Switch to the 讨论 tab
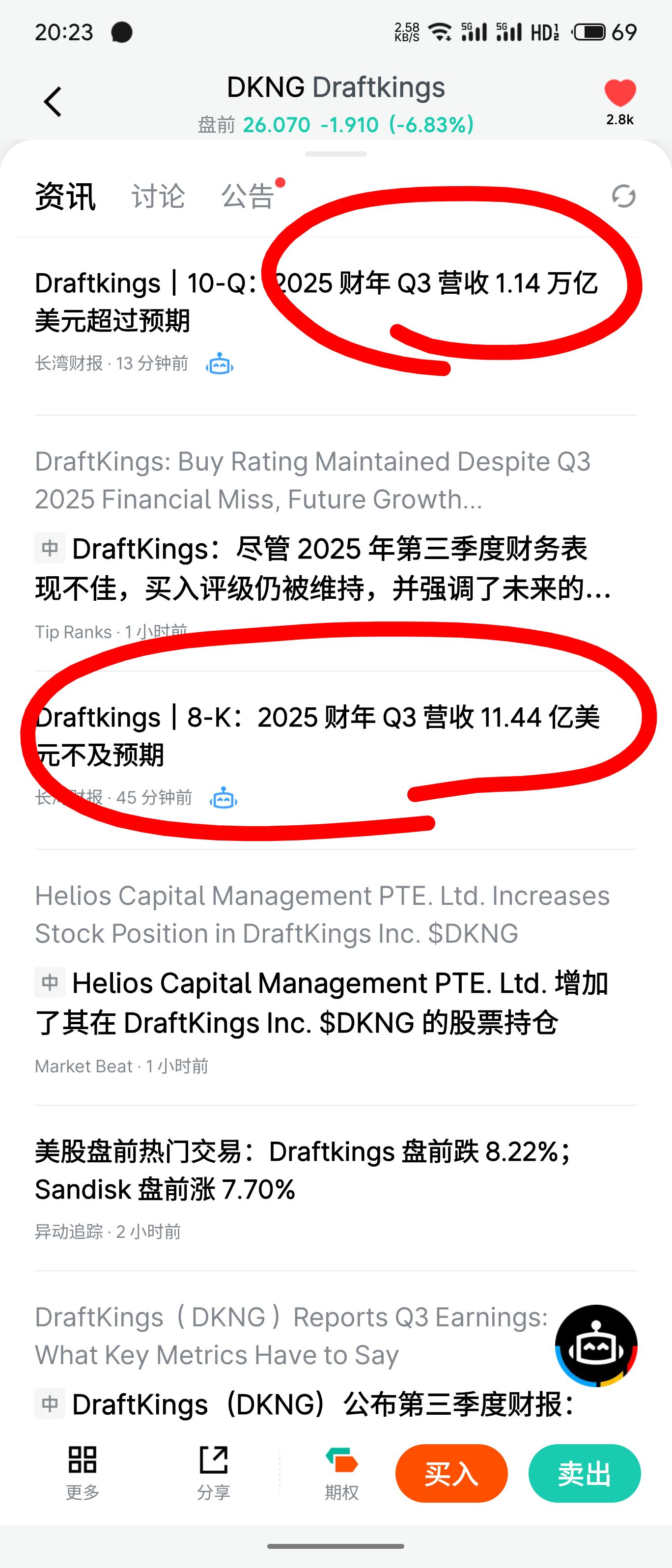 158,196
